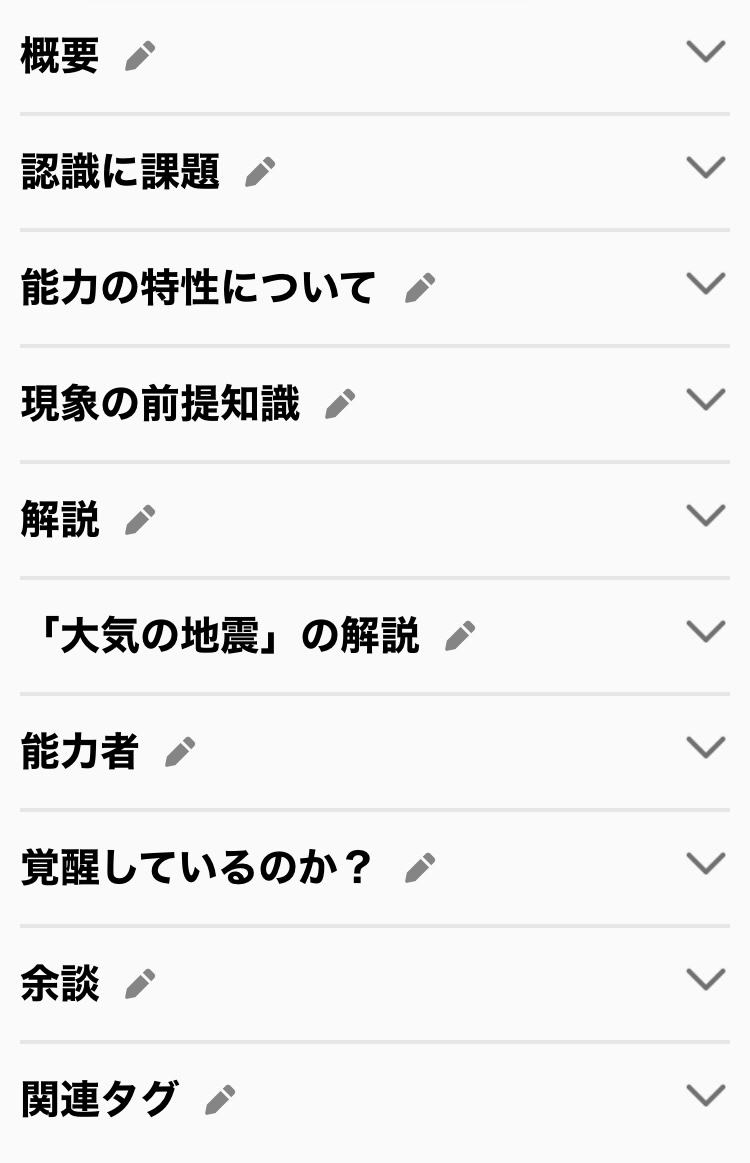Expand the 余談 section chevron
This screenshot has height=1163, width=750.
pos(705,979)
